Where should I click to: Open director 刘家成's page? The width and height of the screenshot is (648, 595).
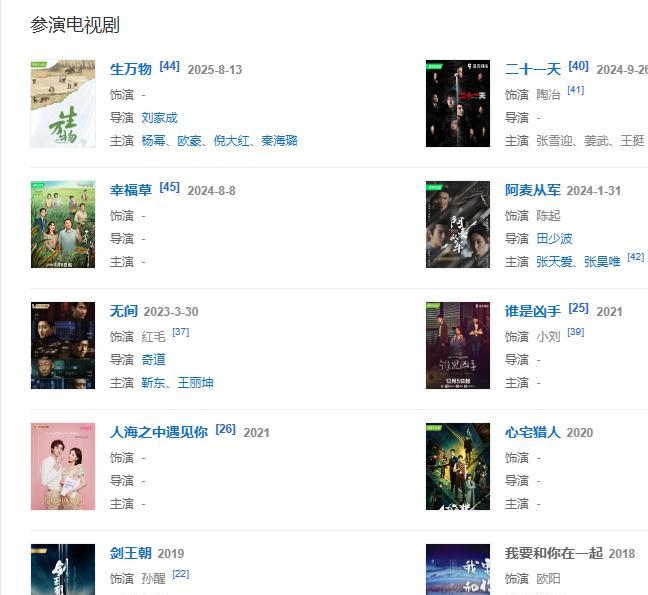pos(159,117)
